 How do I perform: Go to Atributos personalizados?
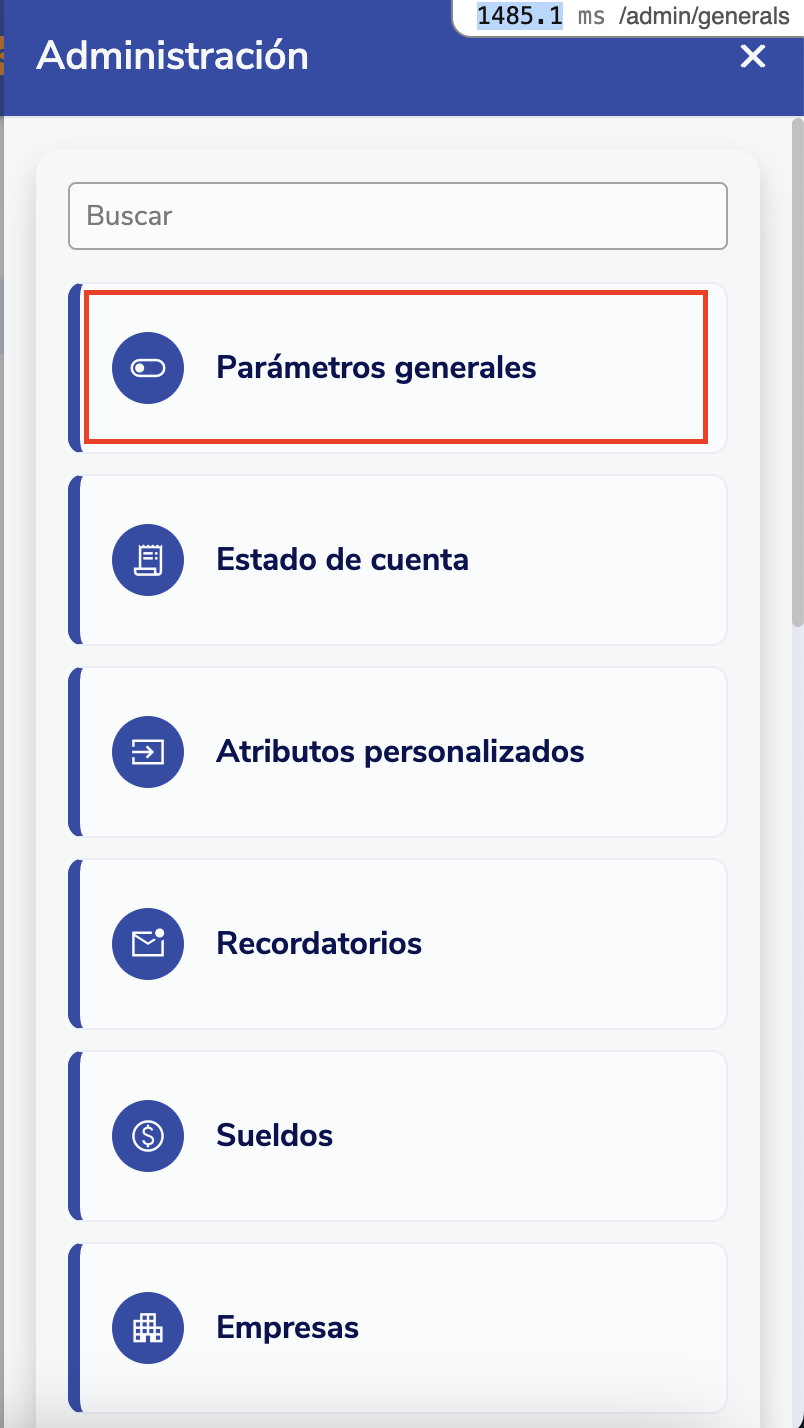tap(400, 751)
